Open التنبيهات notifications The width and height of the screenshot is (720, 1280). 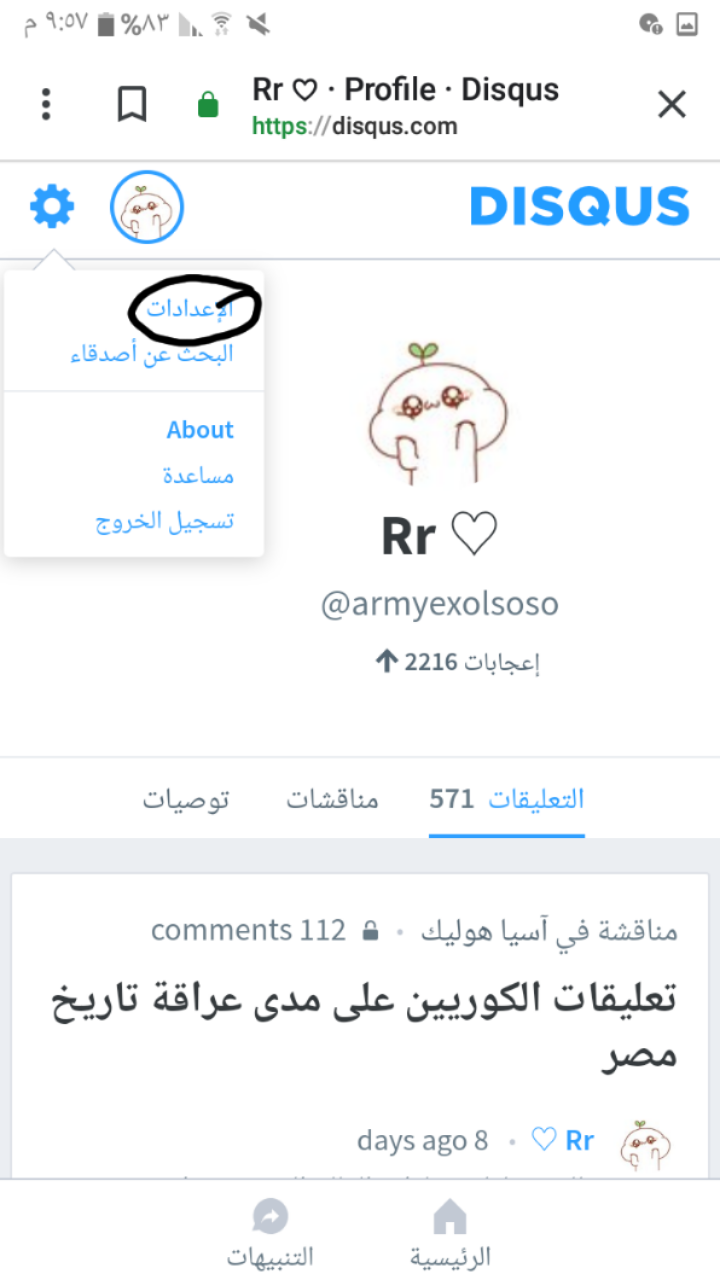point(270,1232)
